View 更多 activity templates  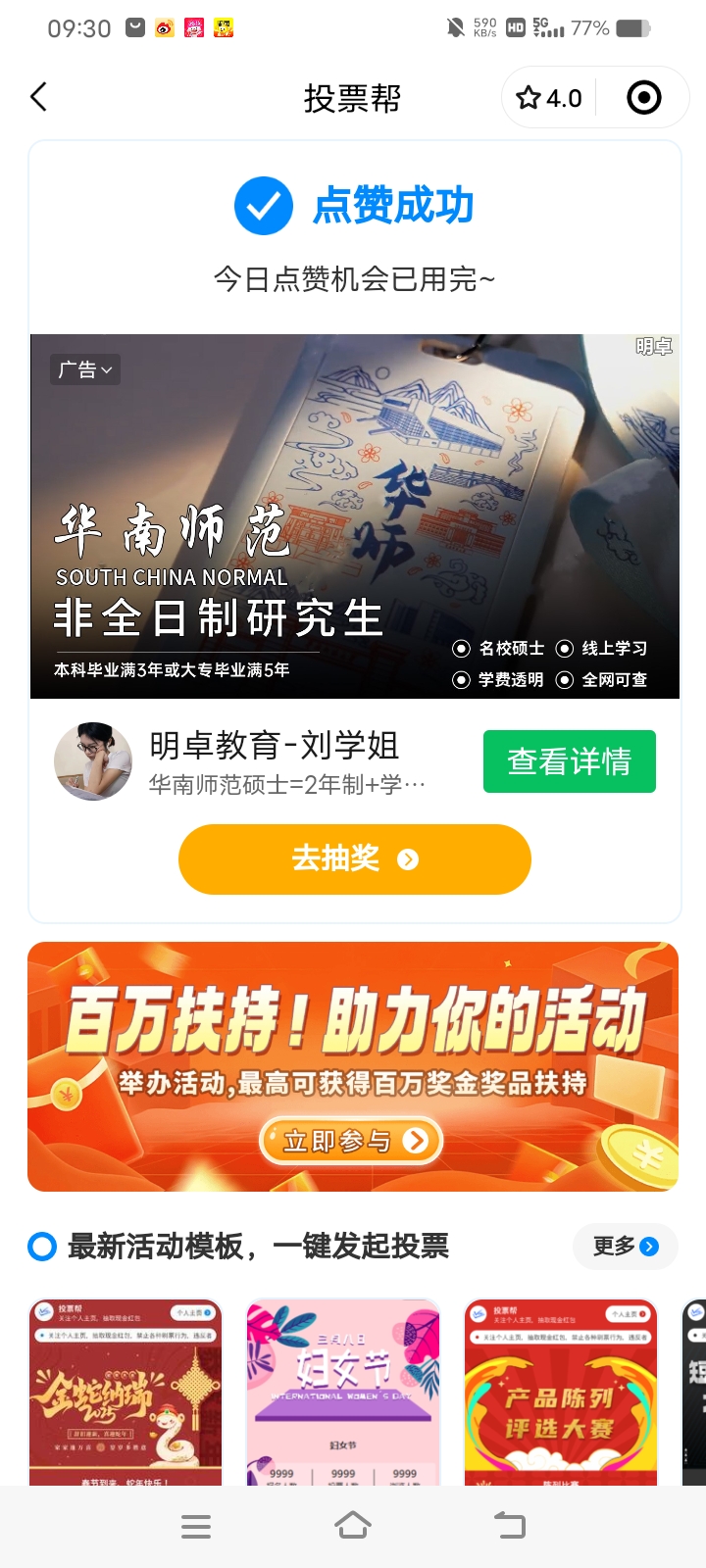(625, 1246)
